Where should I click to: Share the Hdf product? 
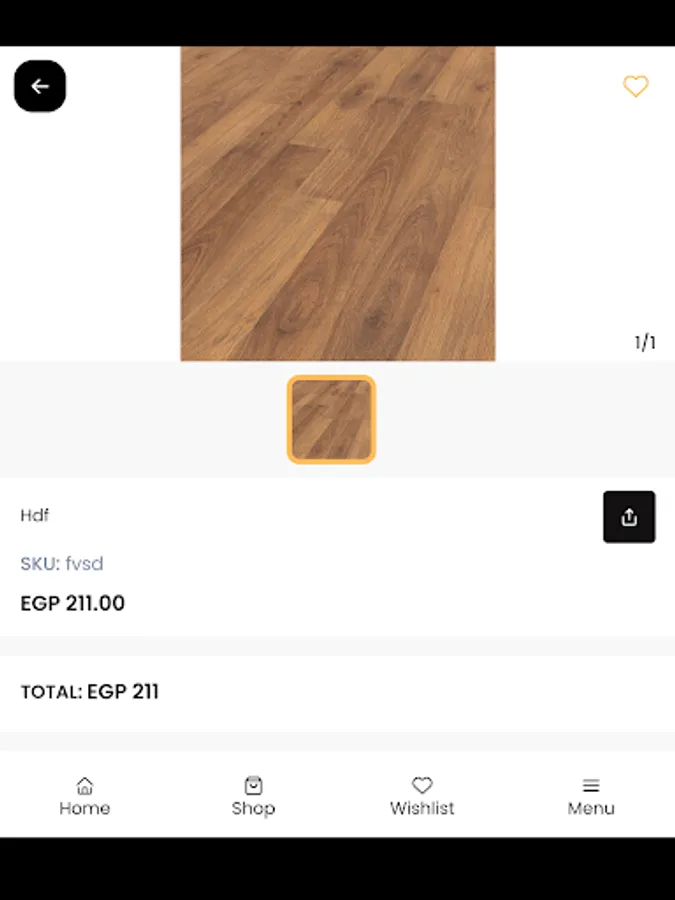[x=629, y=517]
